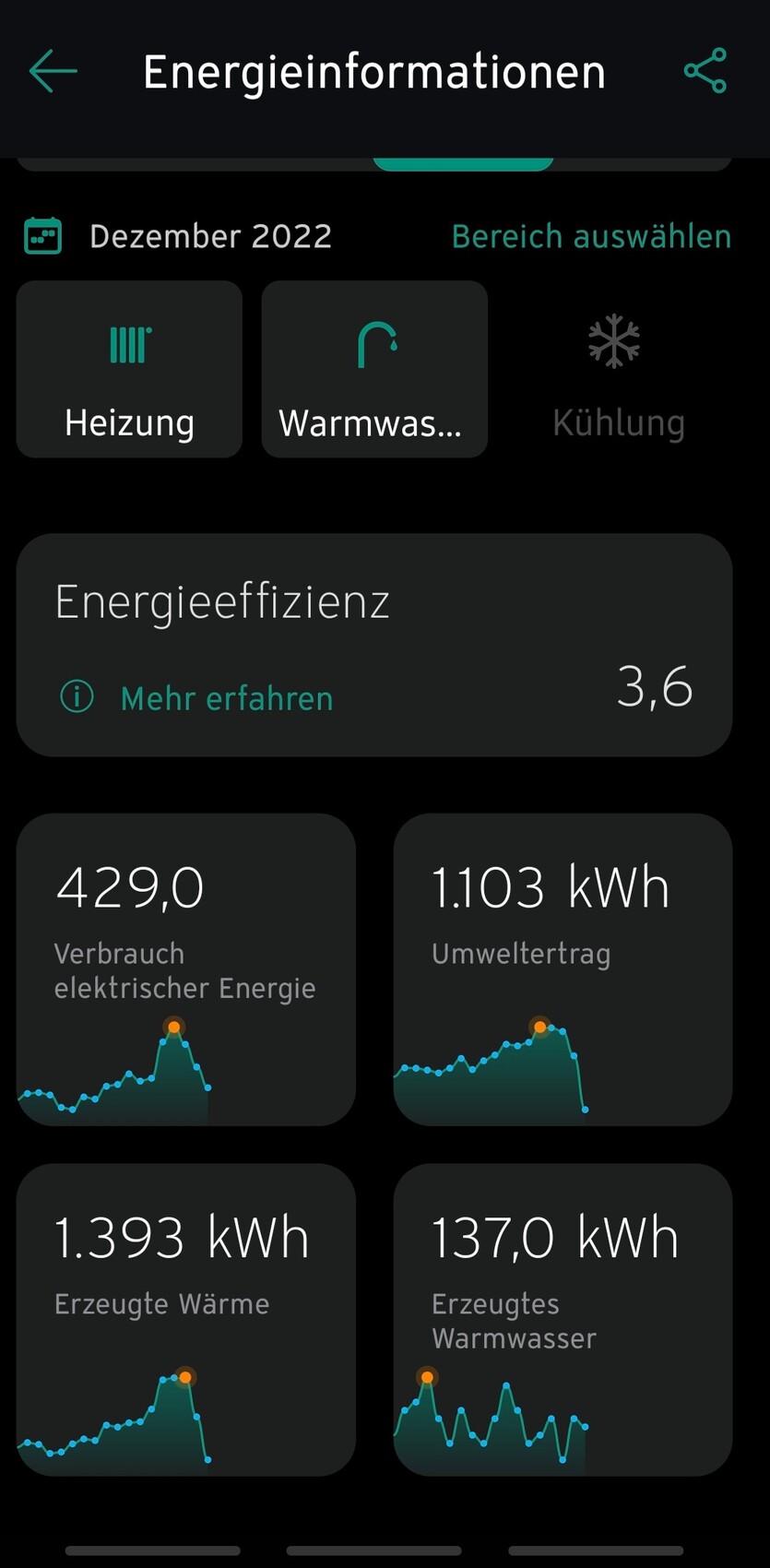Viewport: 770px width, 1568px height.
Task: Select the Kühlung filter
Action: 618,370
